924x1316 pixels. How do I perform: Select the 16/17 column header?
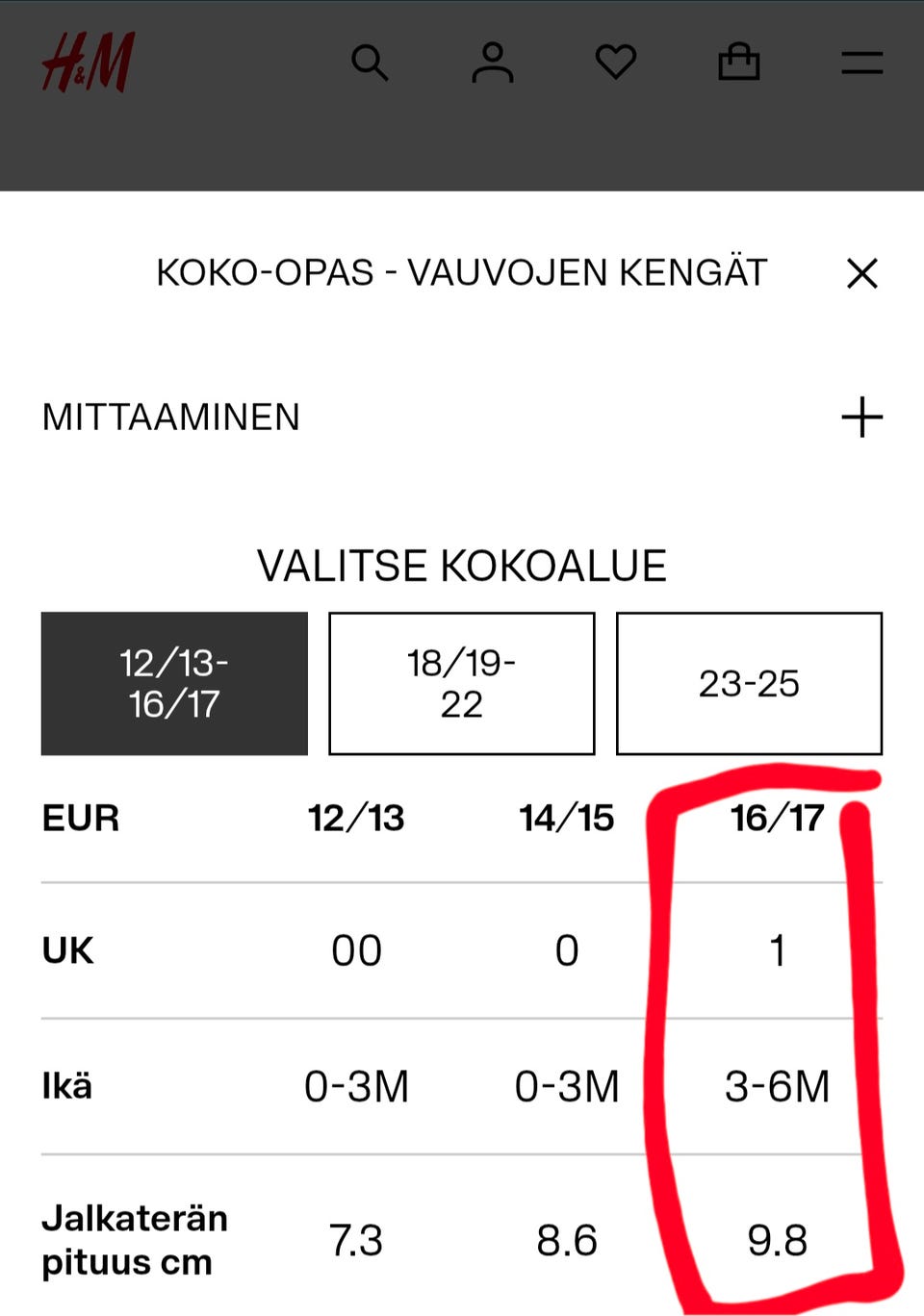(x=777, y=818)
